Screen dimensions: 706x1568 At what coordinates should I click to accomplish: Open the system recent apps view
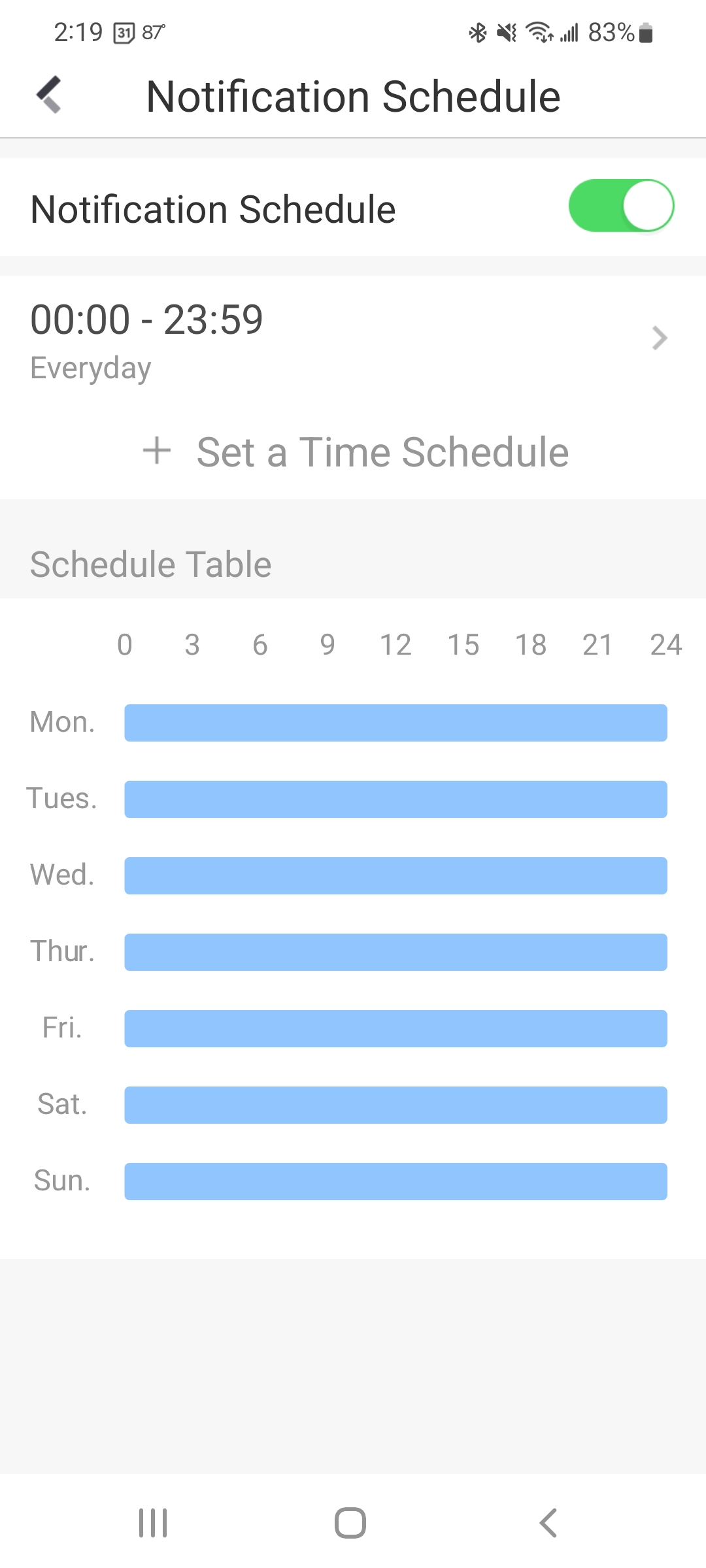[x=153, y=1523]
